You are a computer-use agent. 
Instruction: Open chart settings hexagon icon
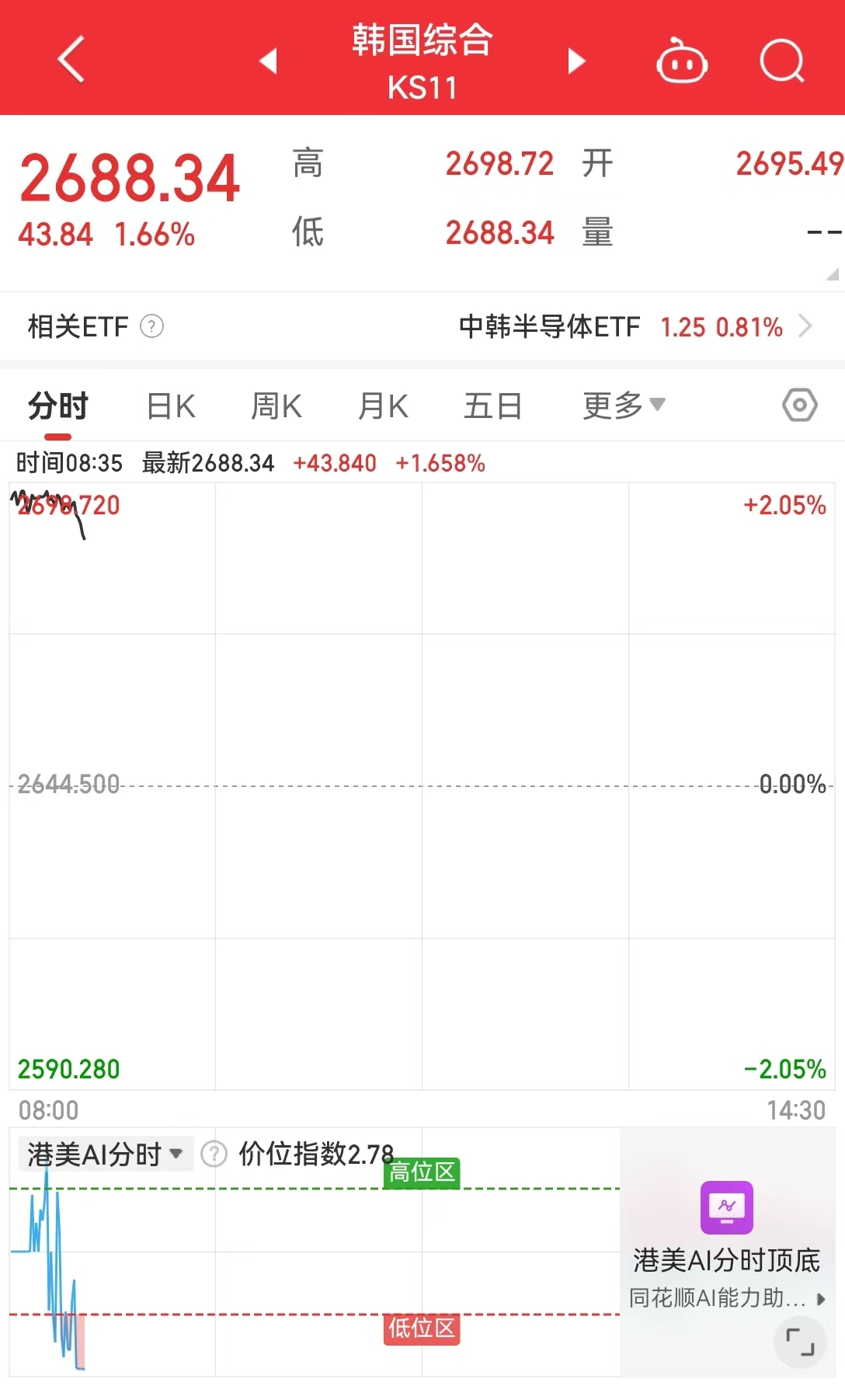(x=799, y=405)
